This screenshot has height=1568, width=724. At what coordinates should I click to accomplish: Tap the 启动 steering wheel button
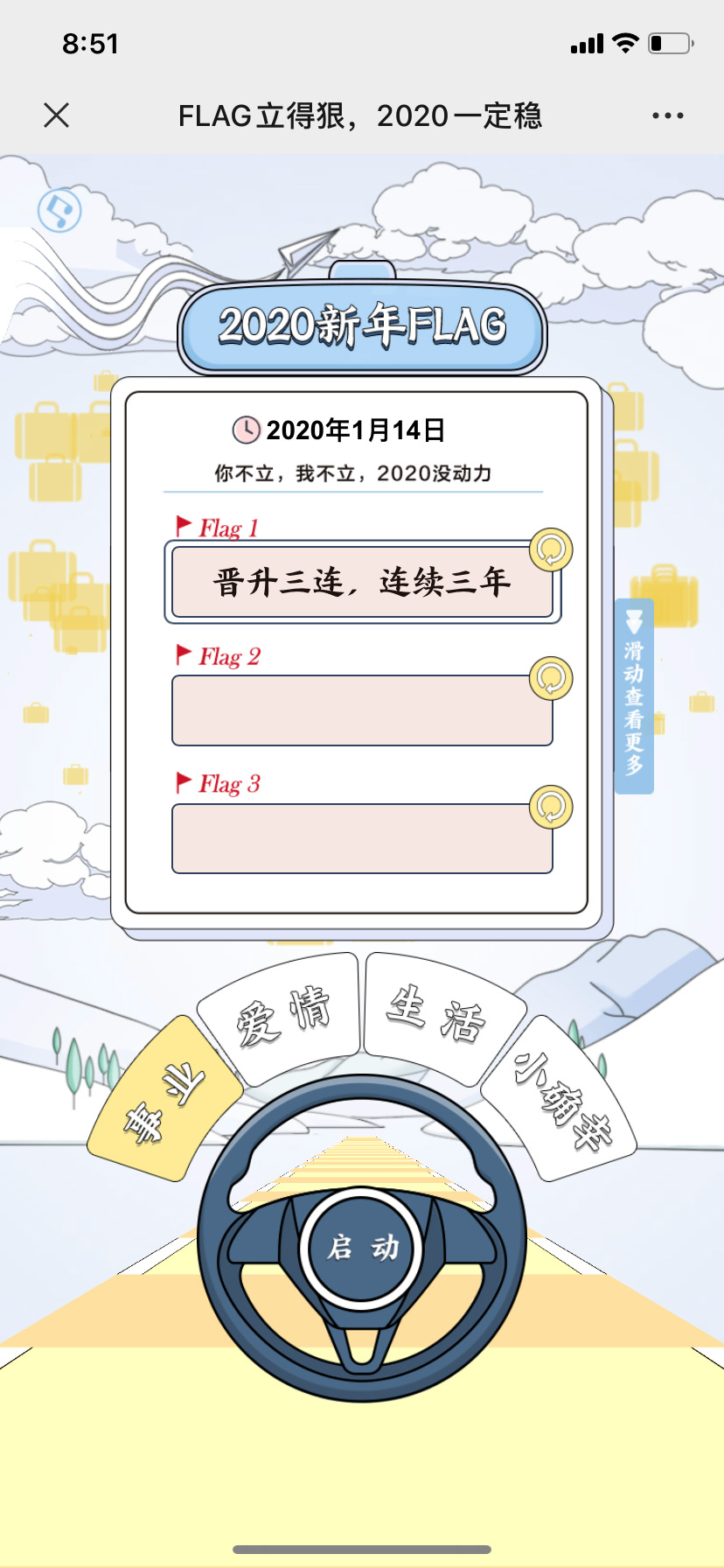362,1247
